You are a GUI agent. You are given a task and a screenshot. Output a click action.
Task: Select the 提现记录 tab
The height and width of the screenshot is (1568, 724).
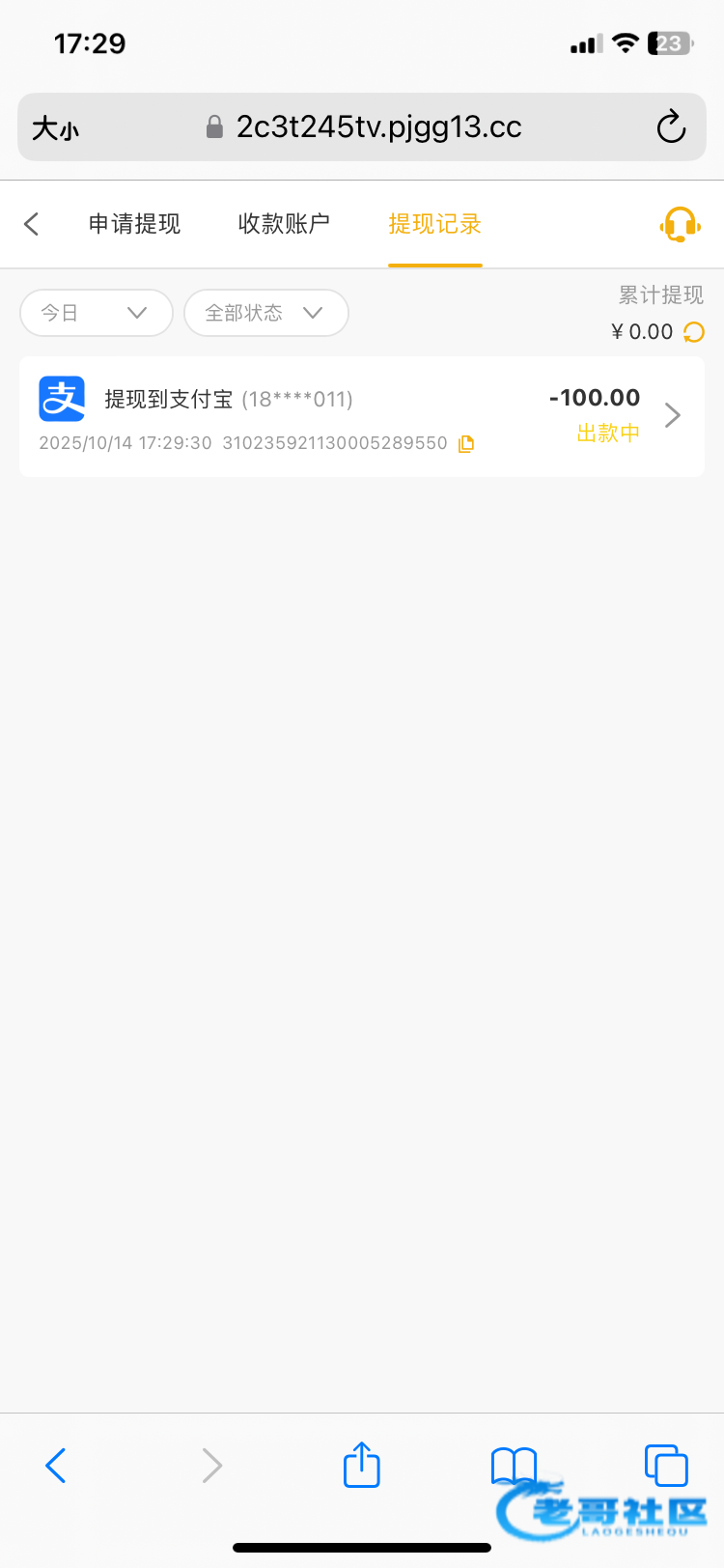click(434, 224)
